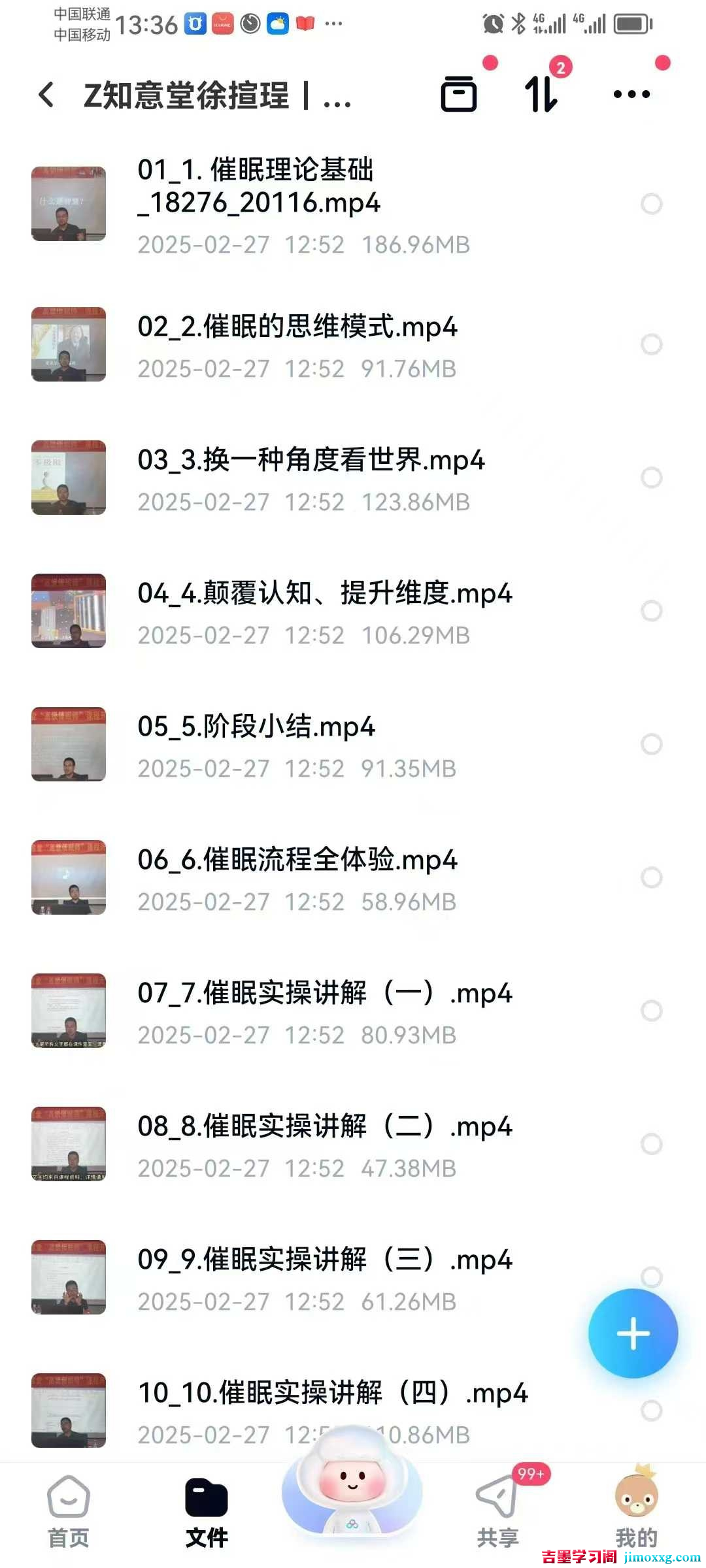Open the transfer list arrows icon
This screenshot has width=706, height=1568.
tap(541, 94)
